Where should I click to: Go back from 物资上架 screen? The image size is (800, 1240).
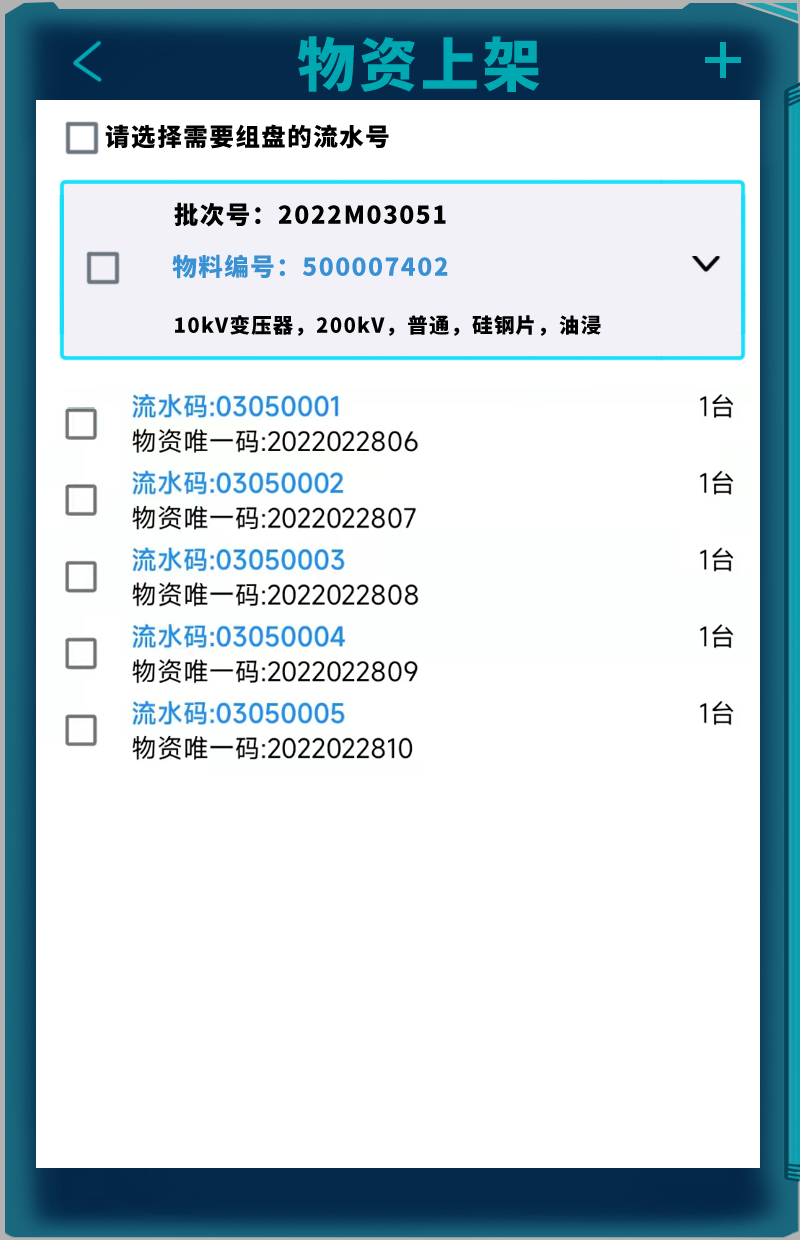[88, 62]
